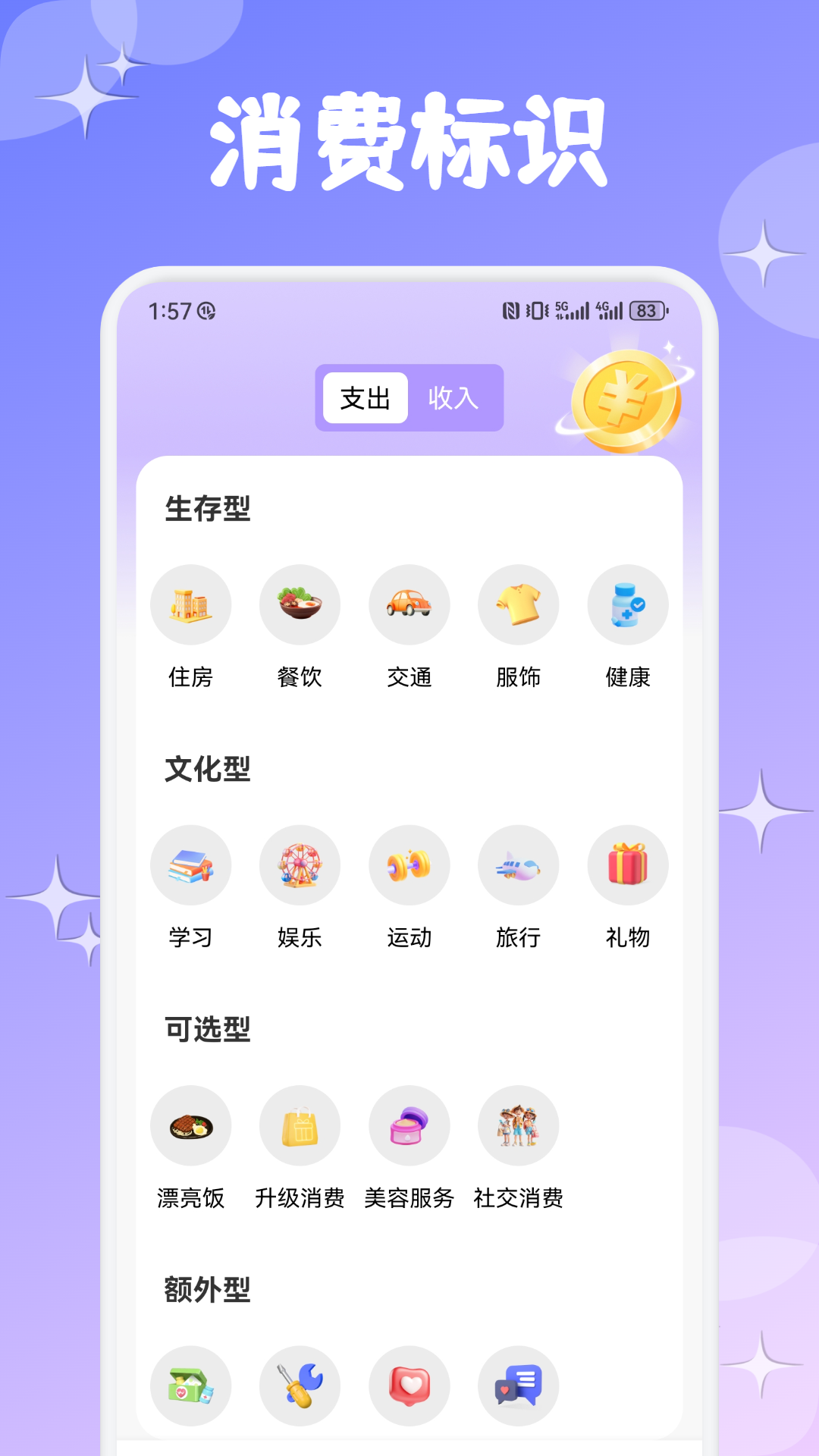Select the 美容服务 cosmetics icon
Screen dimensions: 819x1456
tap(409, 1126)
